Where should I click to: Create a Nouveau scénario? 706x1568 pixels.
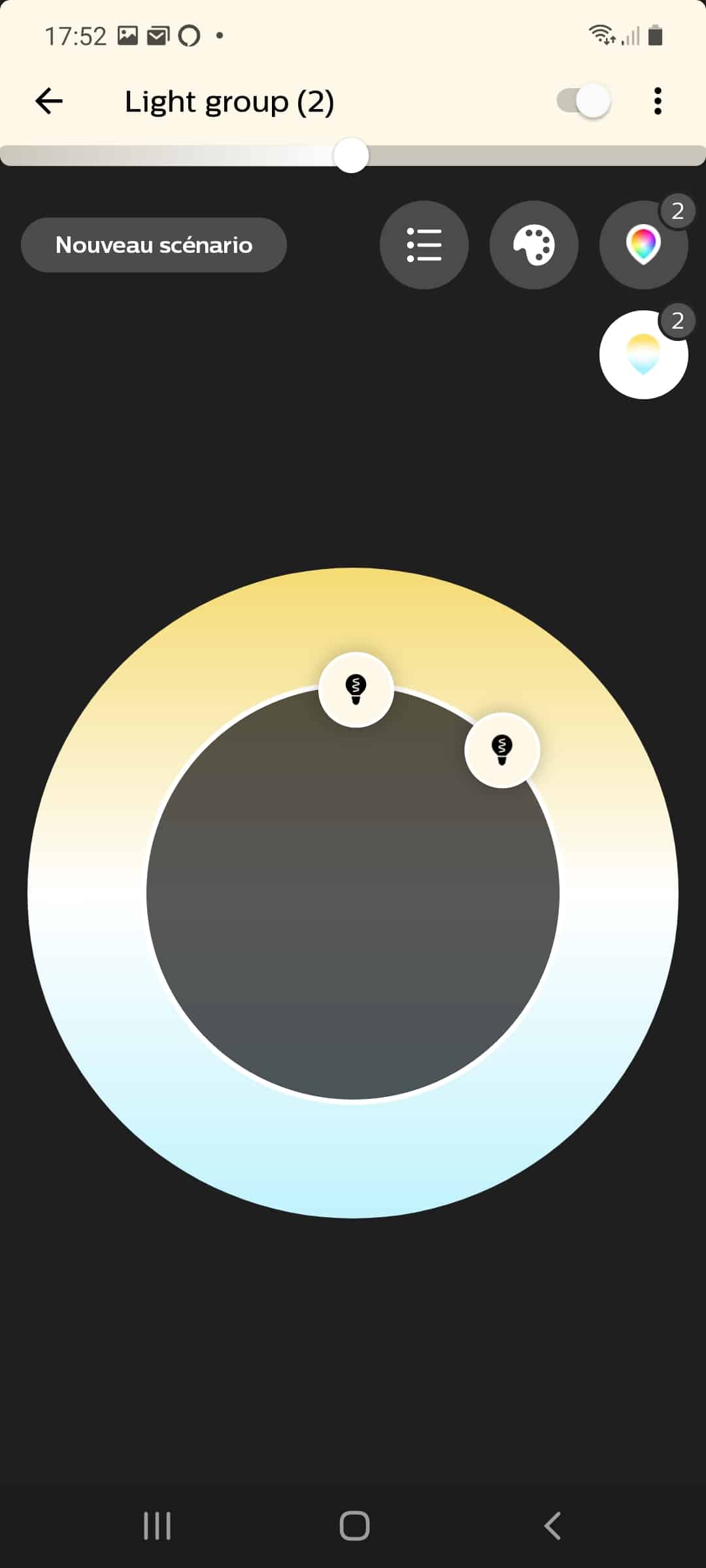click(154, 245)
